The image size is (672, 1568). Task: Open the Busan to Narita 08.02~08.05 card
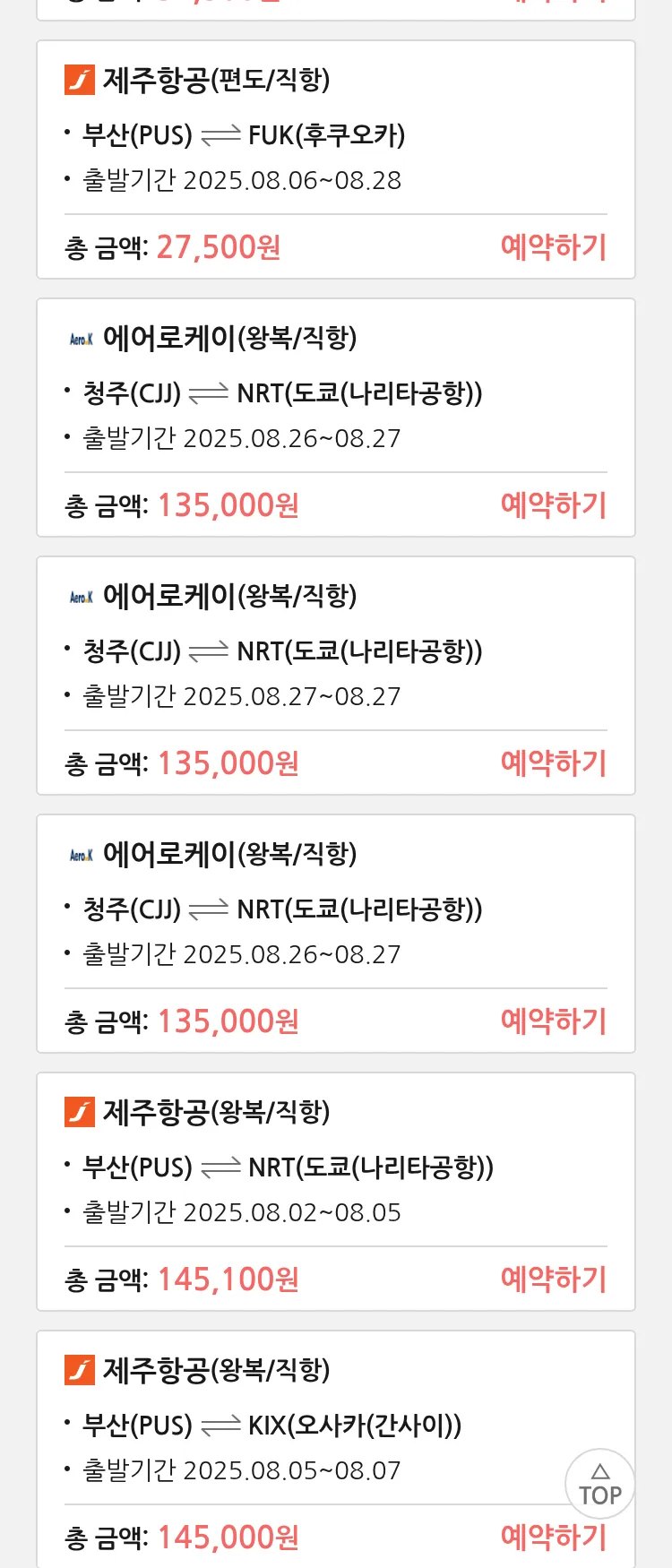pyautogui.click(x=335, y=1167)
